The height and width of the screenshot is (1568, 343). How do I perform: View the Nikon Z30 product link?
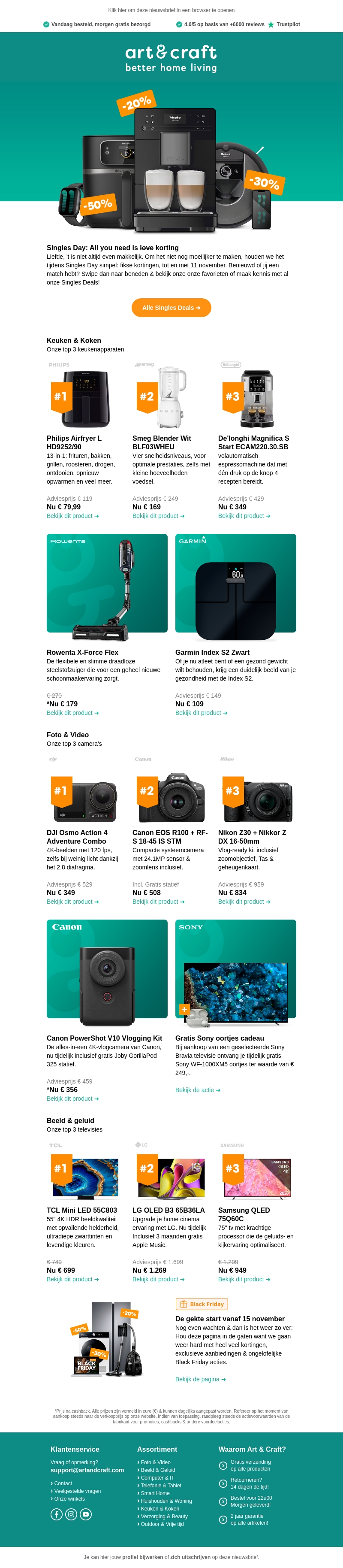pos(244,902)
